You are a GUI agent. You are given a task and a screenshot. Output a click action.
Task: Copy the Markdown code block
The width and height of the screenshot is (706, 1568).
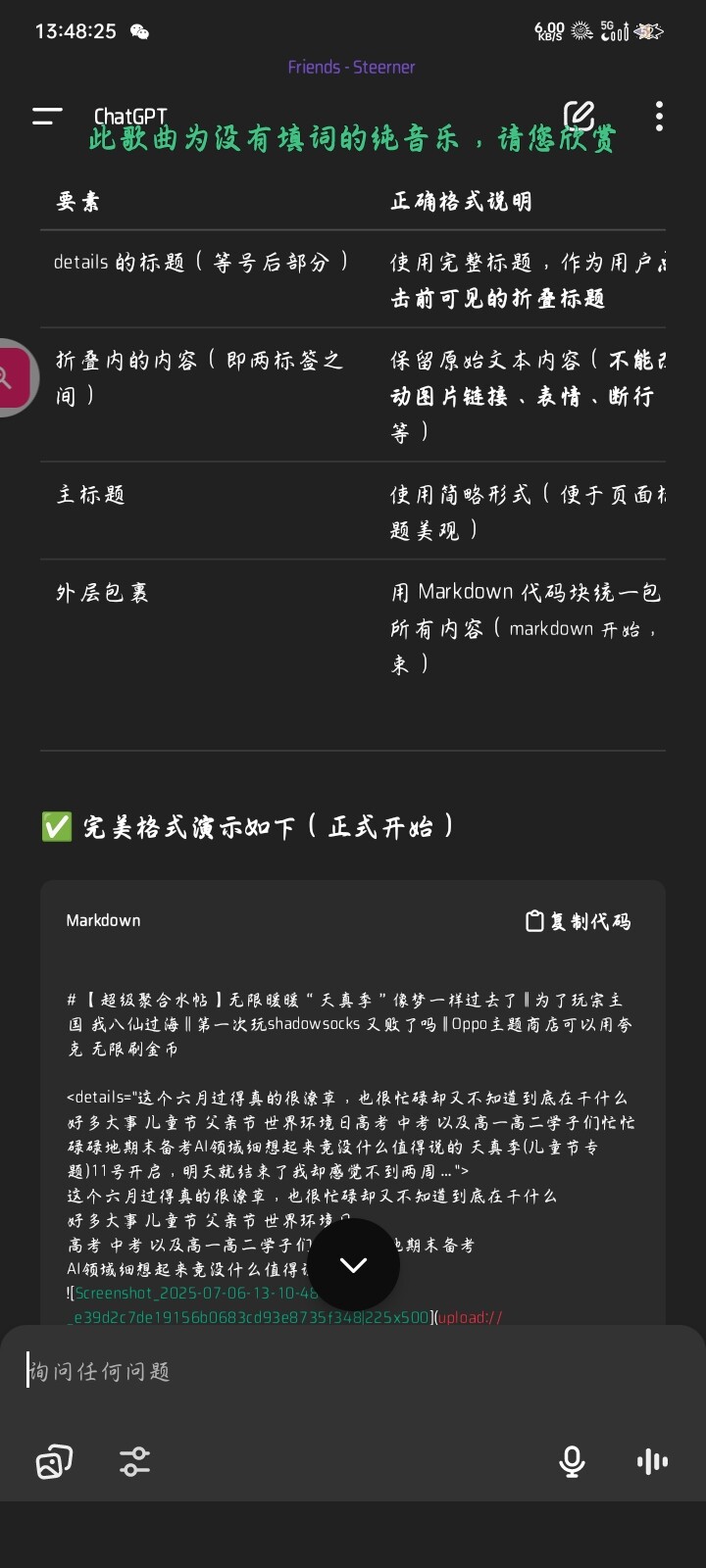579,921
